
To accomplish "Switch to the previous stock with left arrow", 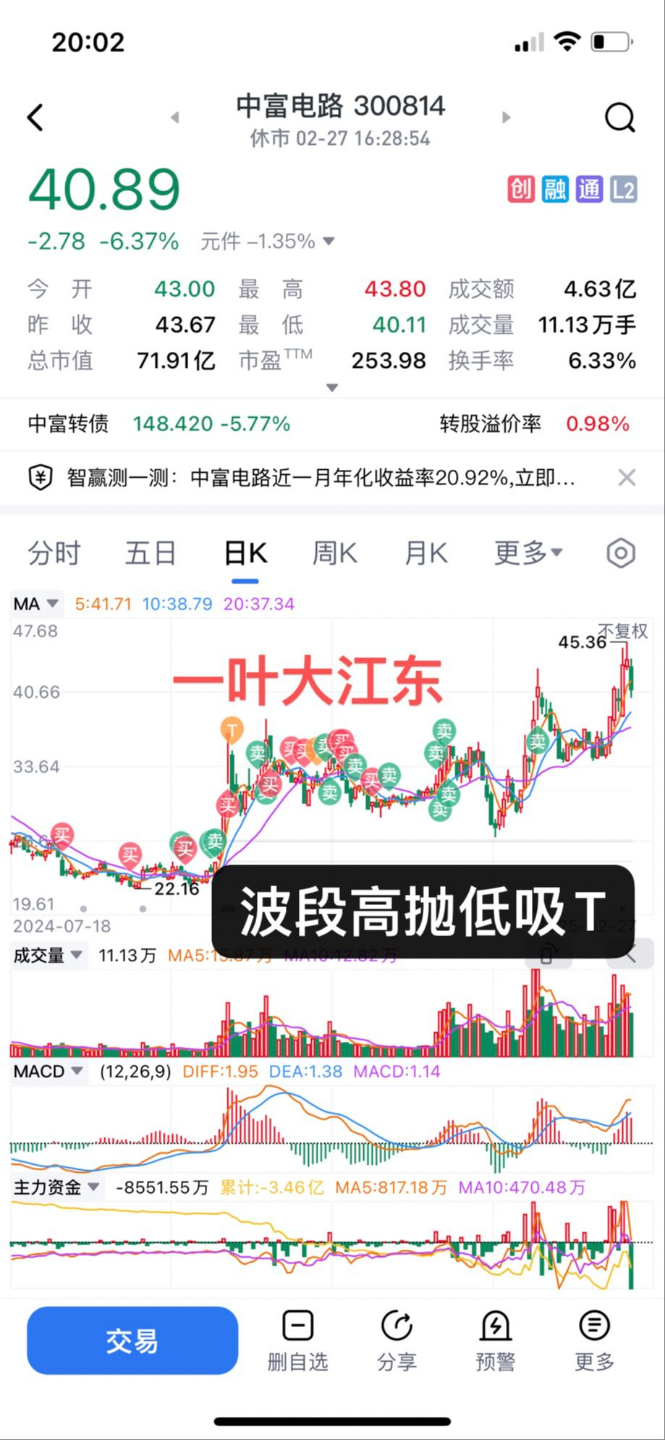I will 175,118.
